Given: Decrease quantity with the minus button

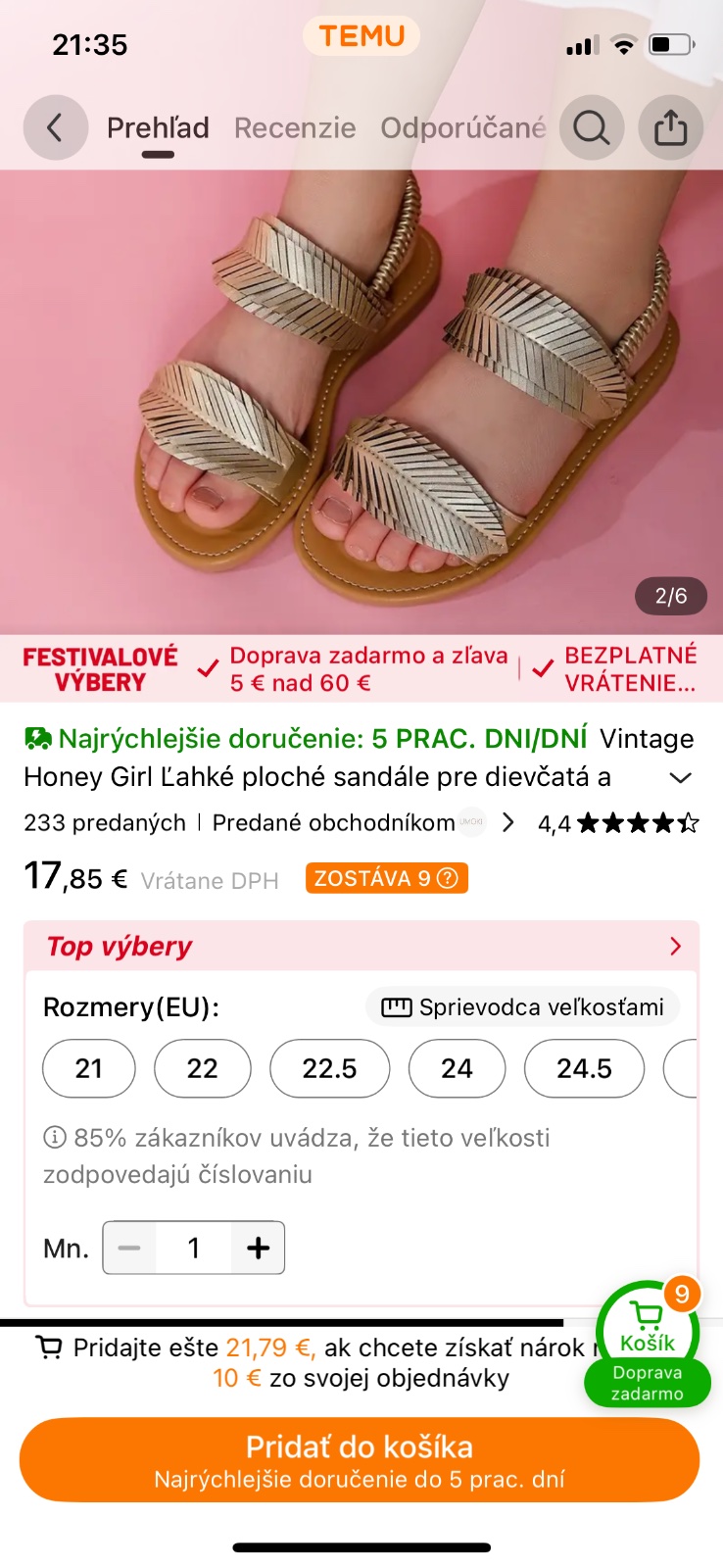Looking at the screenshot, I should point(129,1248).
